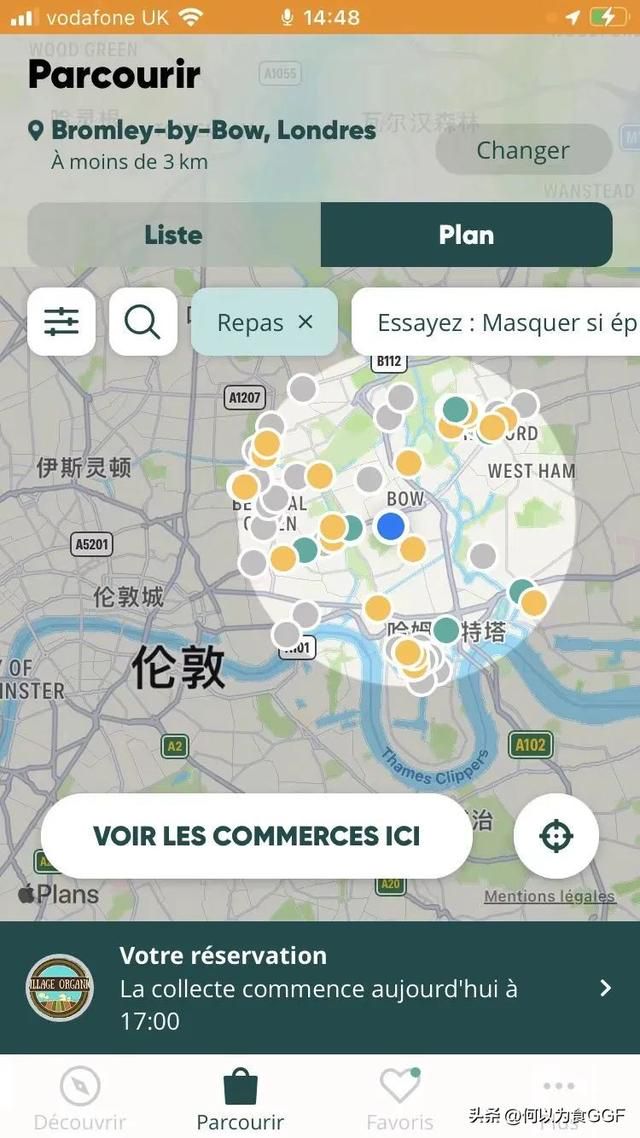
Task: Tap VOIR LES COMMERCES ICI
Action: 257,835
